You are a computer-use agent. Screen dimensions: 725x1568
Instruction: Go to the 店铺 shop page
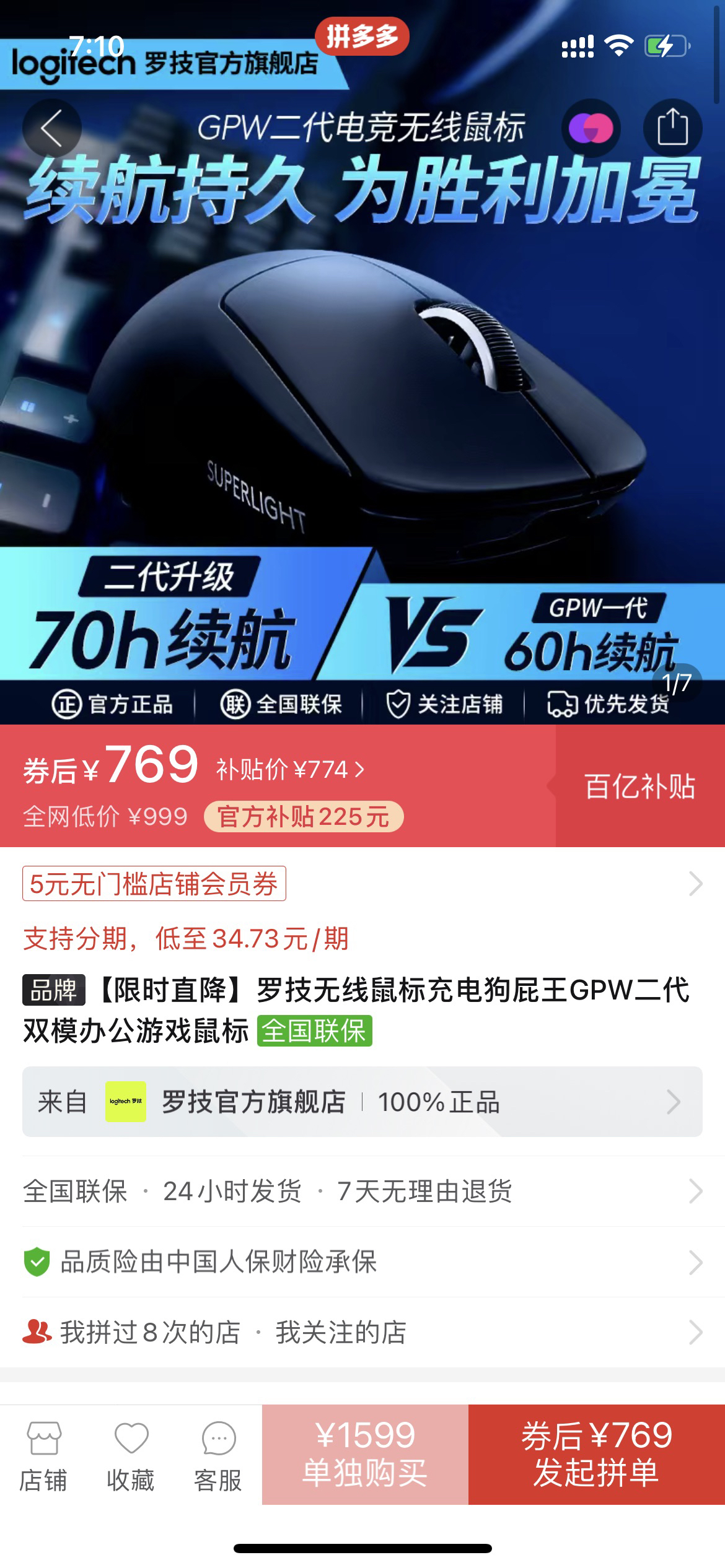click(43, 1454)
